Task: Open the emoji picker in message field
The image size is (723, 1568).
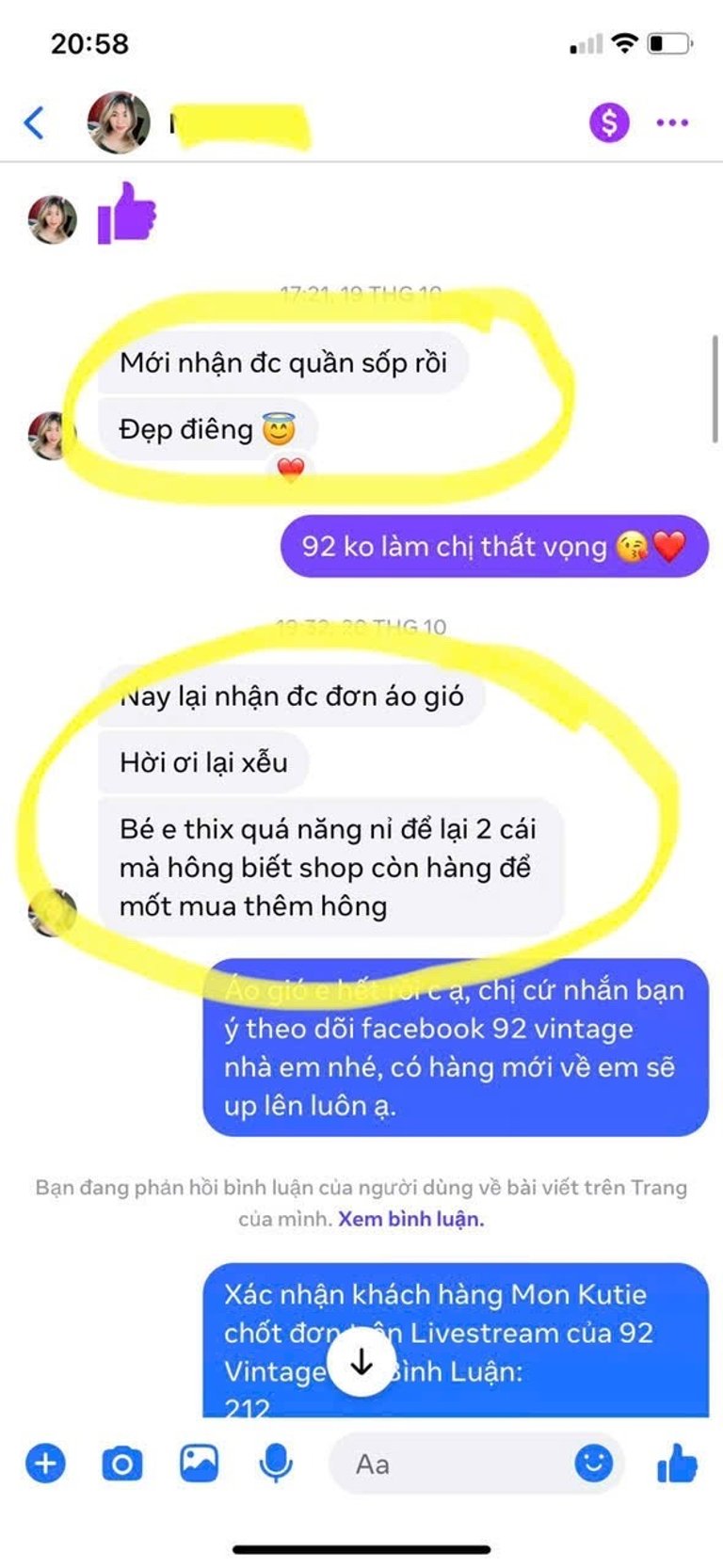Action: pos(594,1464)
